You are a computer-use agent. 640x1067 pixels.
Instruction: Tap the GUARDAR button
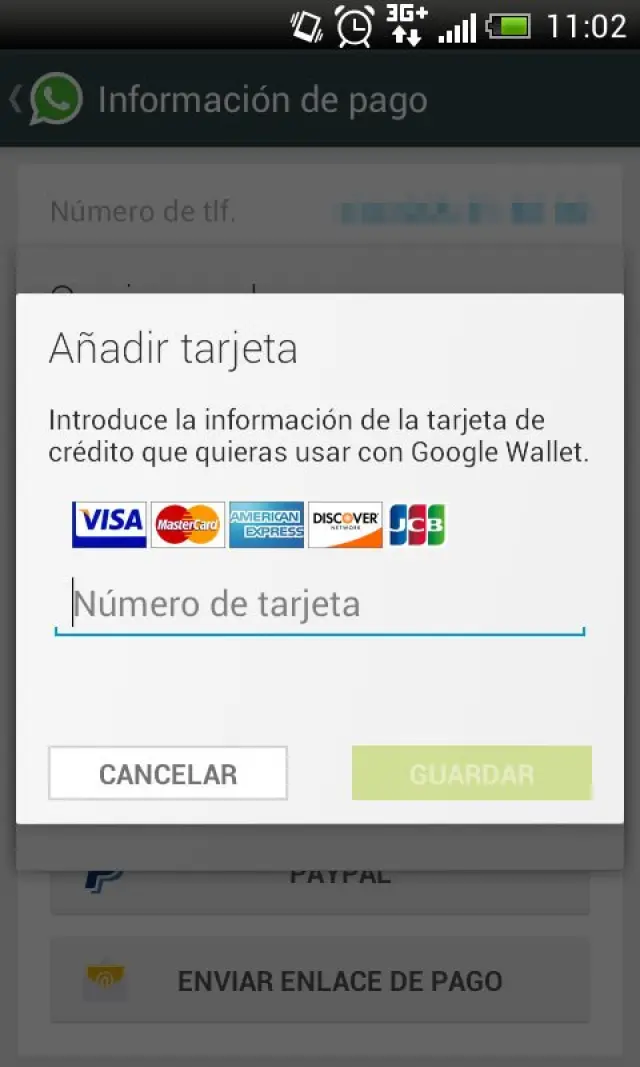point(471,773)
